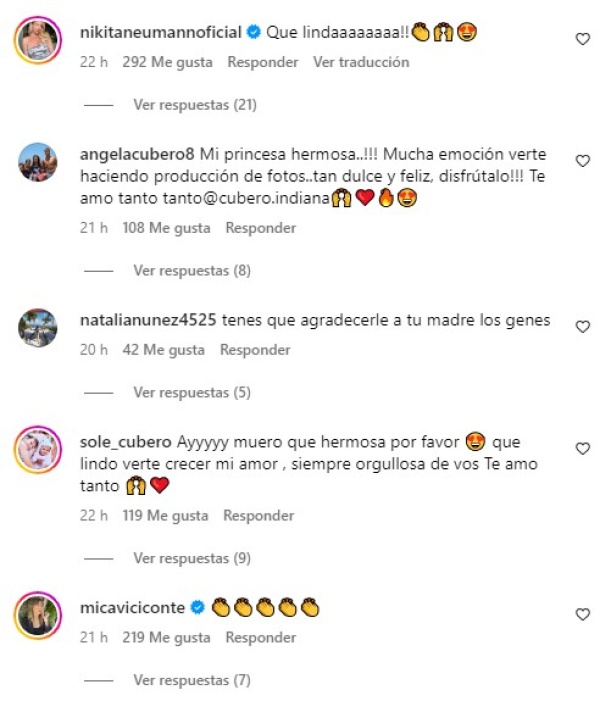Open micaviciconte's profile avatar
This screenshot has width=600, height=701.
38,615
